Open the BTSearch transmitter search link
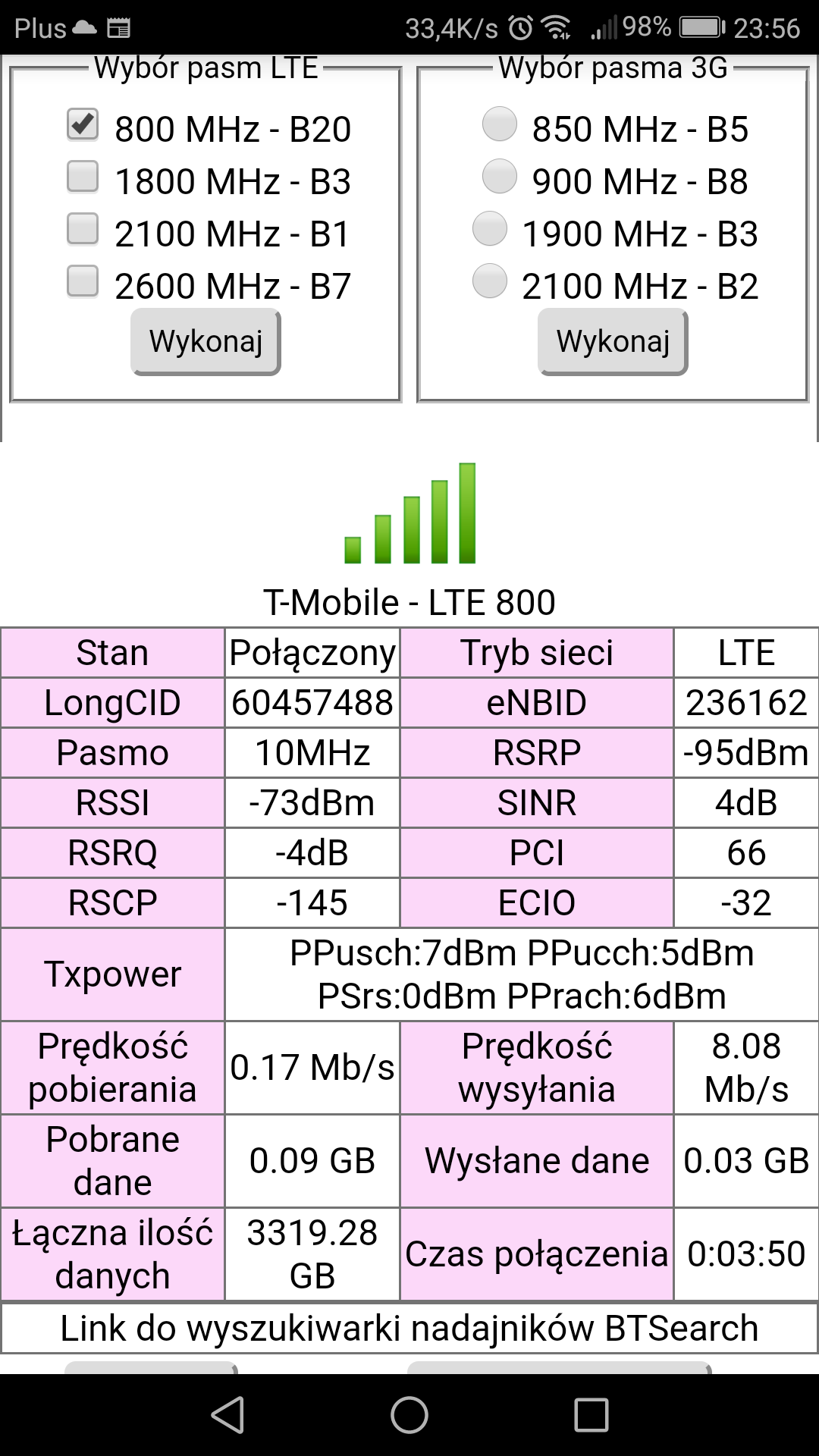Image resolution: width=819 pixels, height=1456 pixels. click(409, 1326)
